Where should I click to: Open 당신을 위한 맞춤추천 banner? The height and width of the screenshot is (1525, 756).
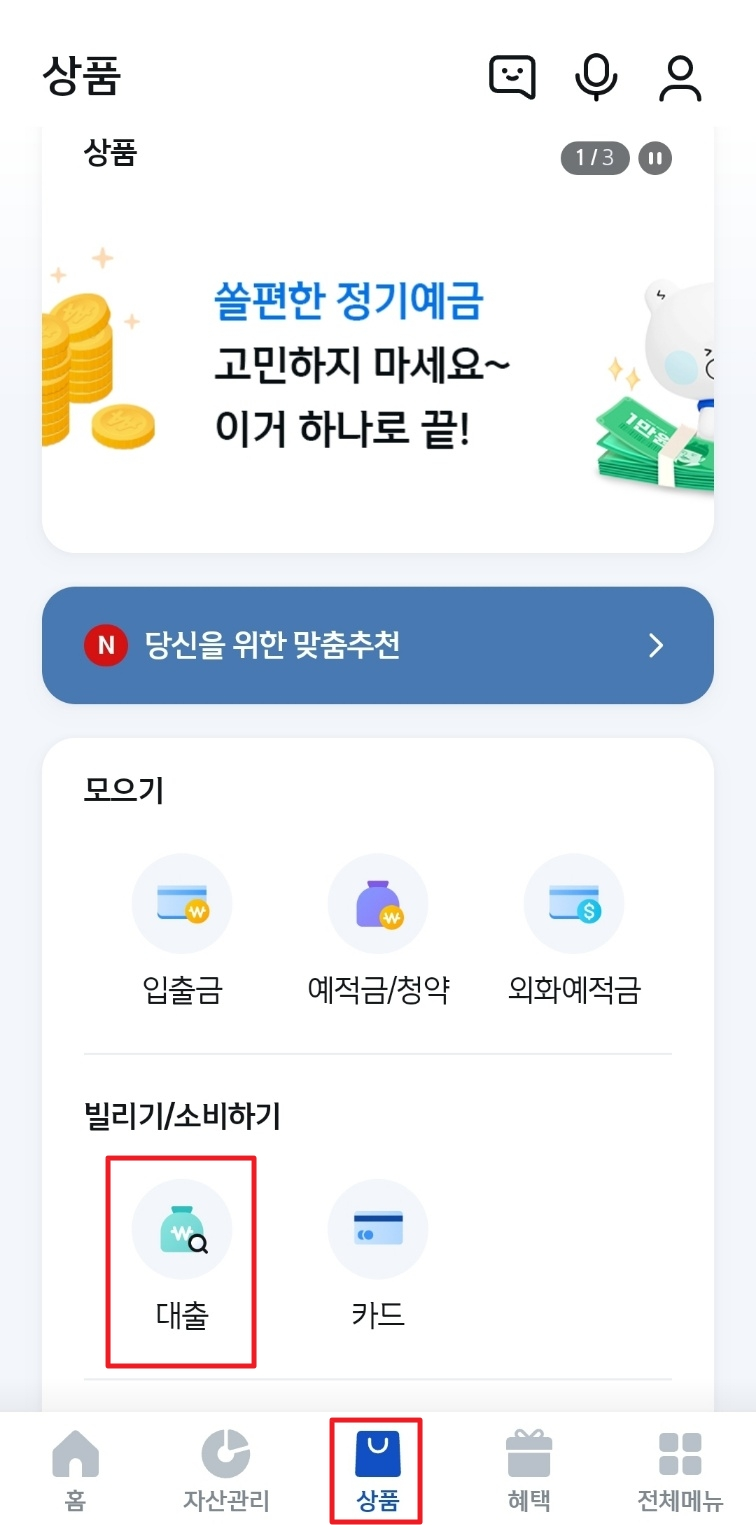click(x=378, y=646)
